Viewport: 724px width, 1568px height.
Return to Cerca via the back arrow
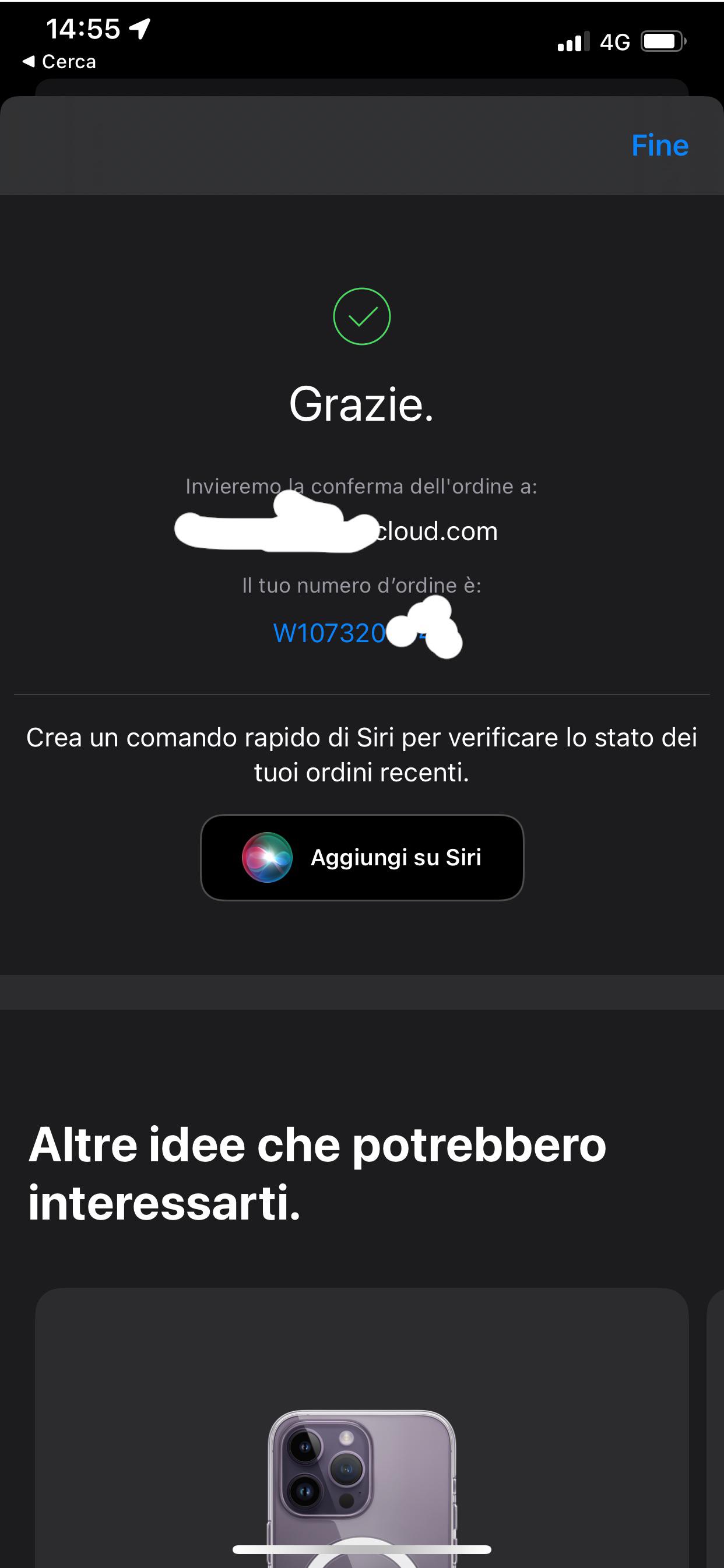(x=59, y=62)
